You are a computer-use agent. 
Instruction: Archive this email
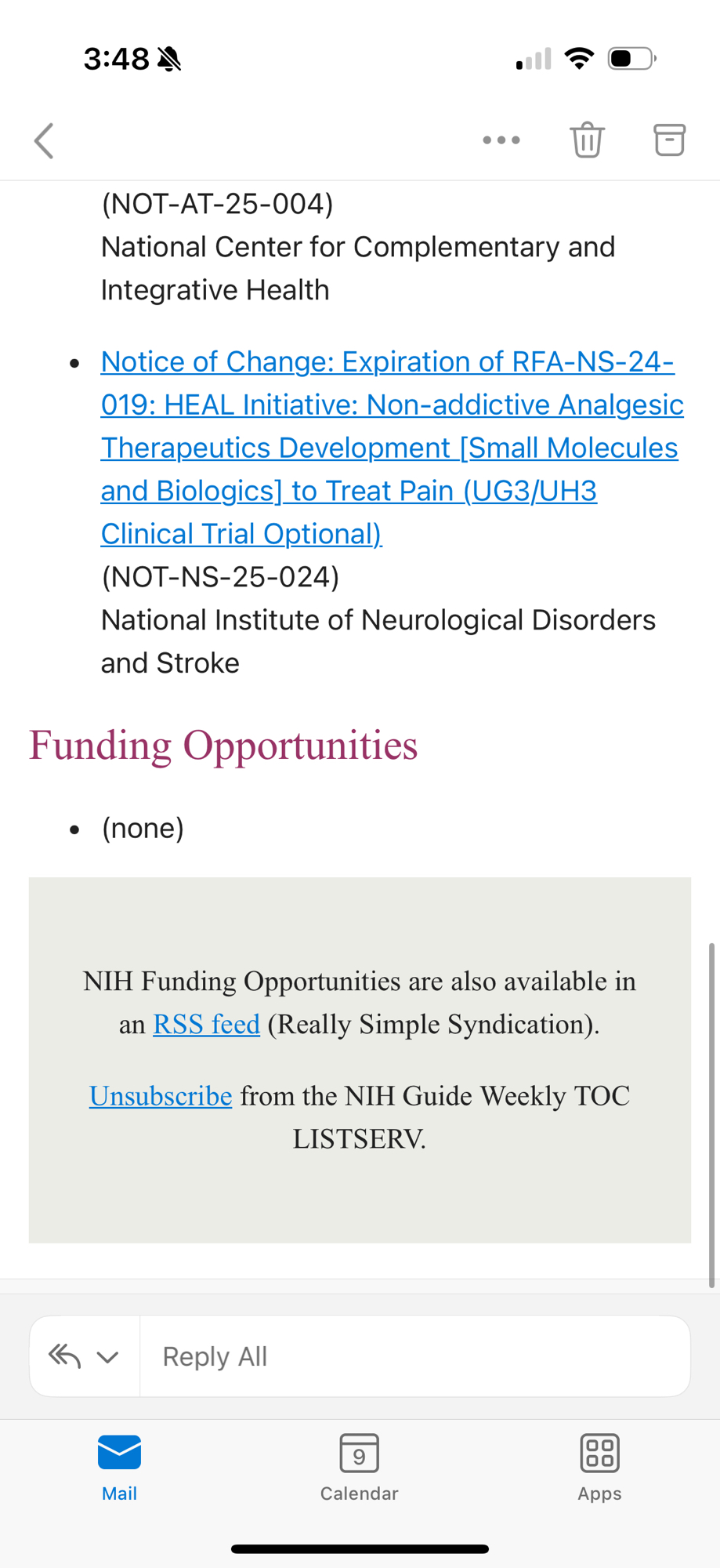point(669,140)
